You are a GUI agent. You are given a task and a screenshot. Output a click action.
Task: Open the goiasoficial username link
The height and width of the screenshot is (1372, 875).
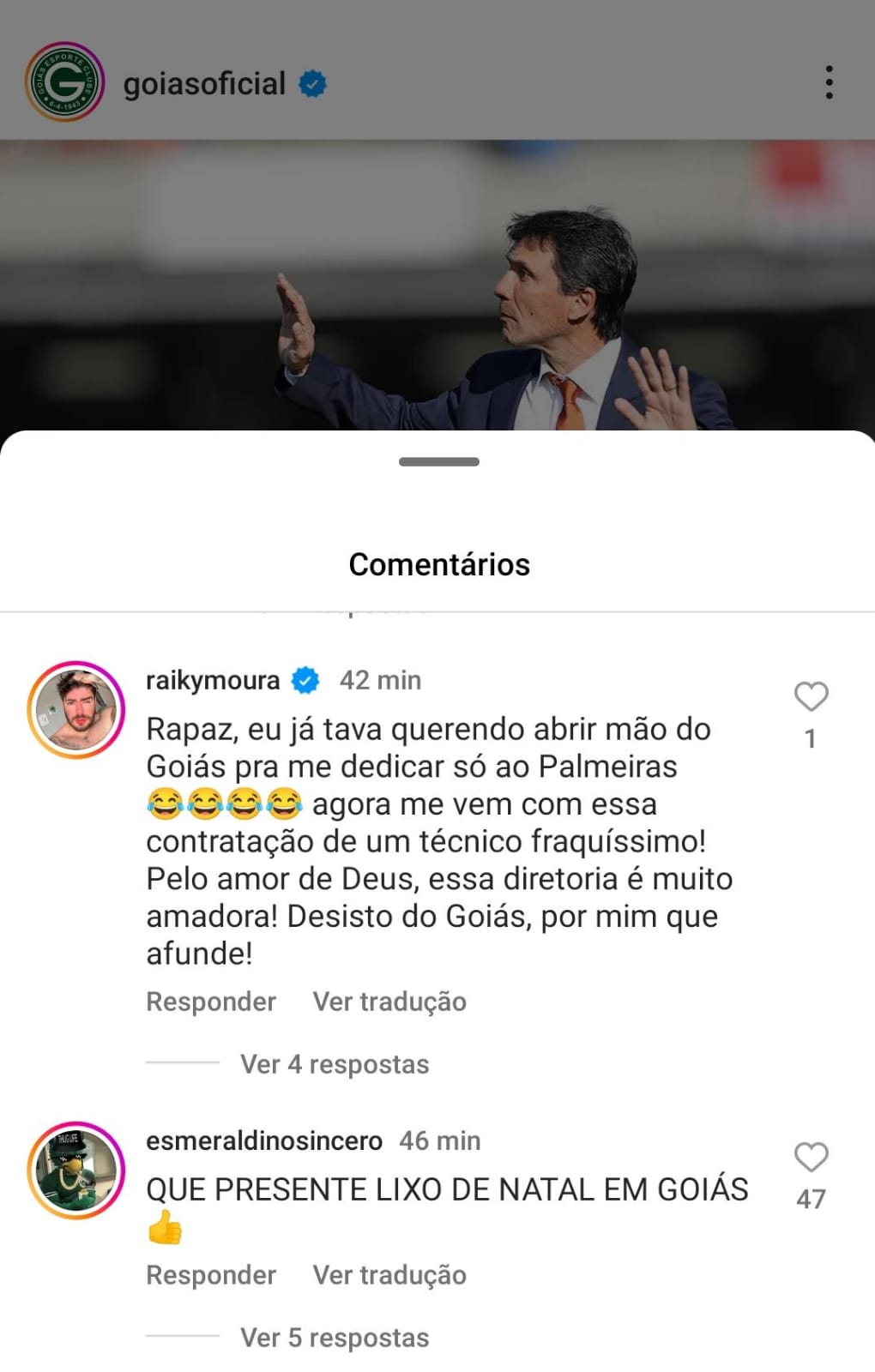click(204, 84)
